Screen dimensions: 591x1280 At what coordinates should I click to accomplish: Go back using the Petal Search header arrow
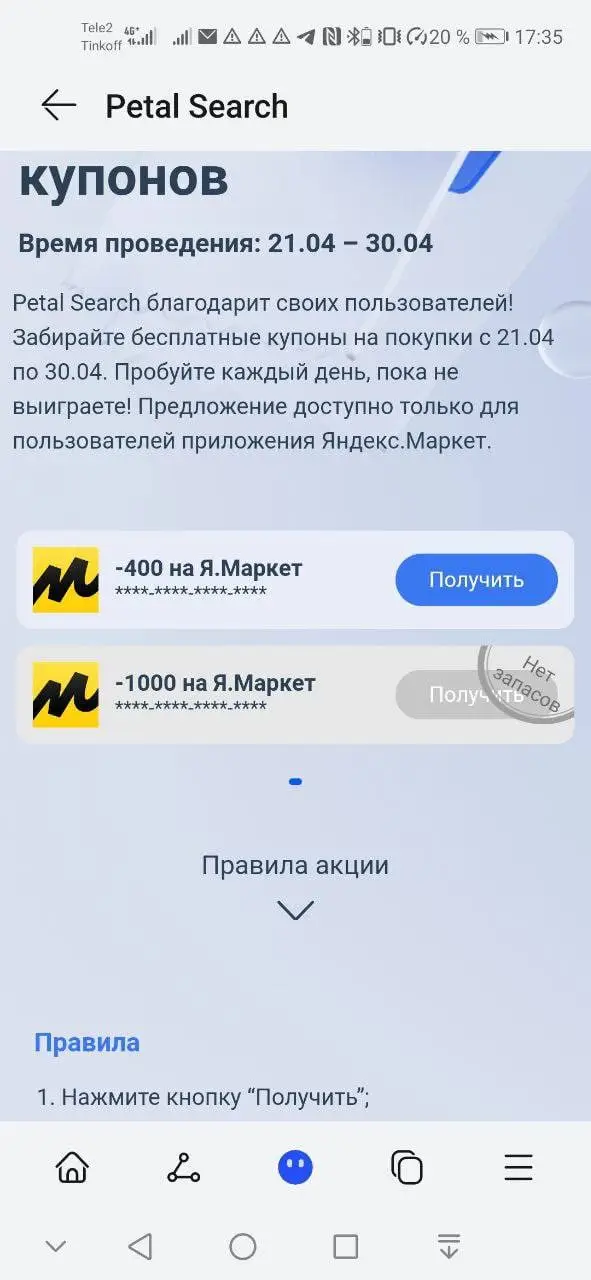58,105
